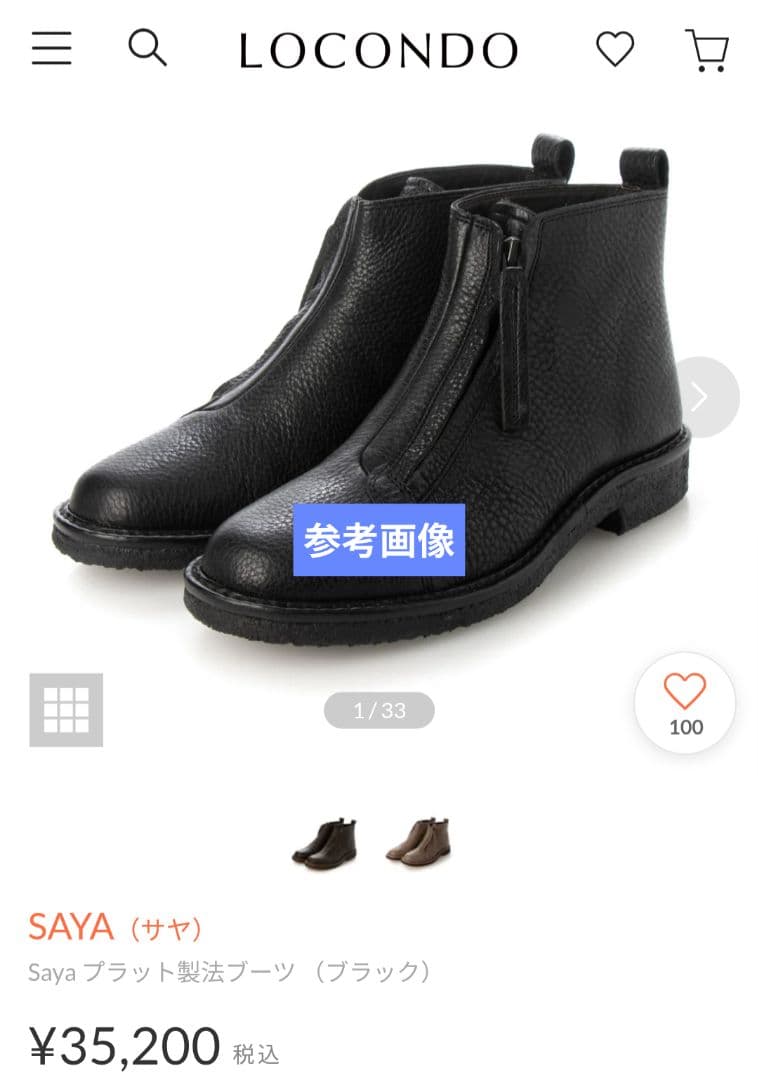This screenshot has width=758, height=1080.
Task: Select the black boot color thumbnail
Action: [x=324, y=841]
